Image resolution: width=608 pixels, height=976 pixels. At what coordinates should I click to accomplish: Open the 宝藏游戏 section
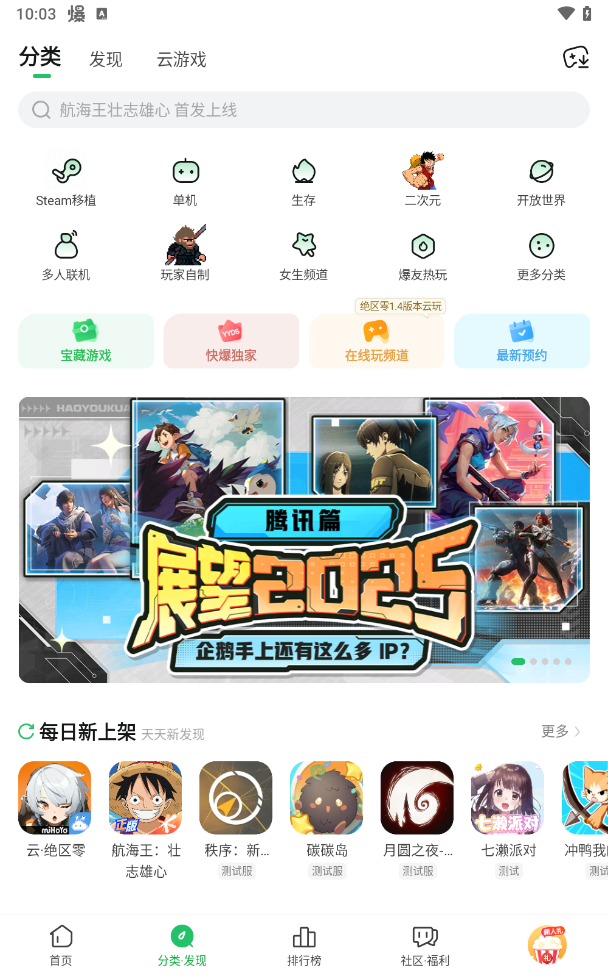[x=86, y=341]
